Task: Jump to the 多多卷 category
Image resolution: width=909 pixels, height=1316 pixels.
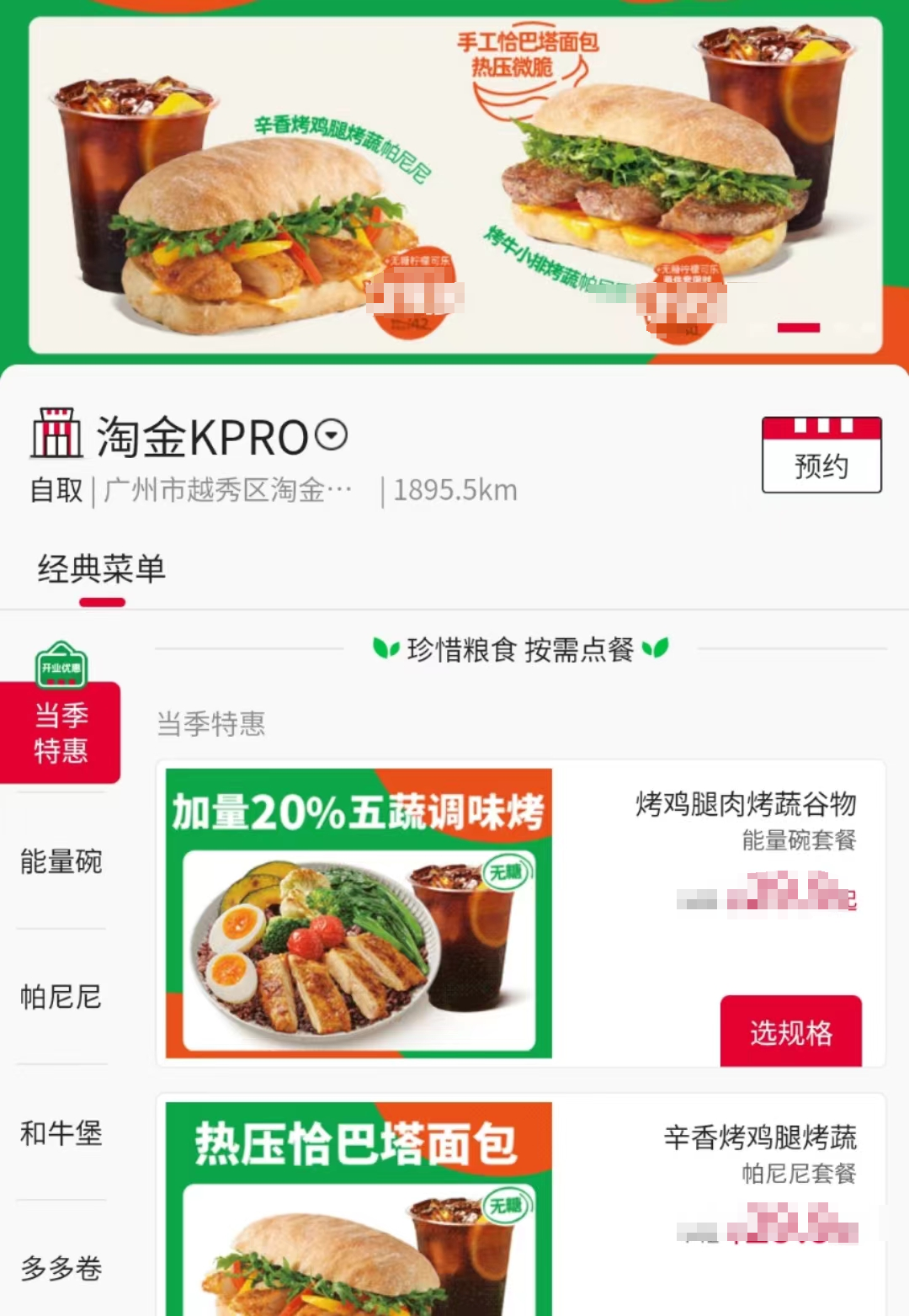Action: [x=61, y=1268]
